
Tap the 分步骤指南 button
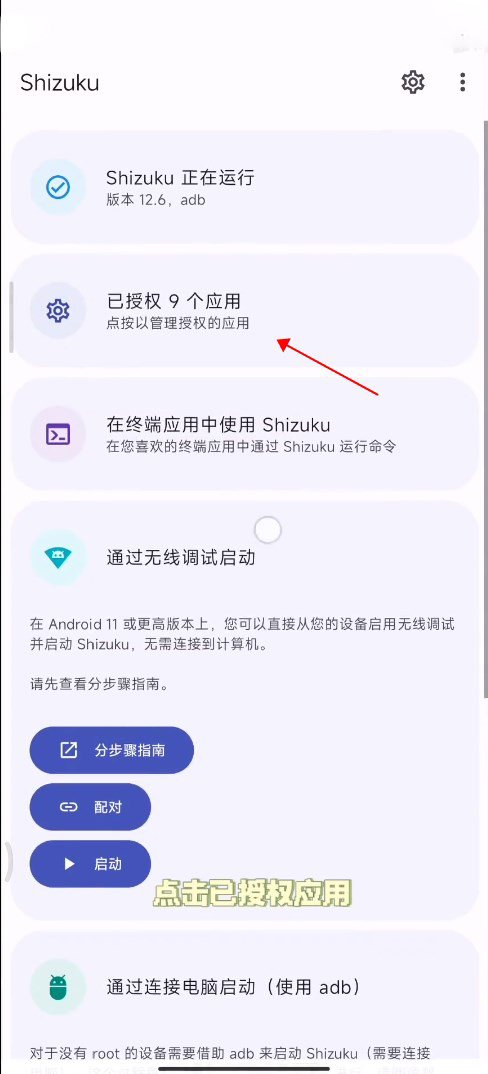tap(112, 750)
